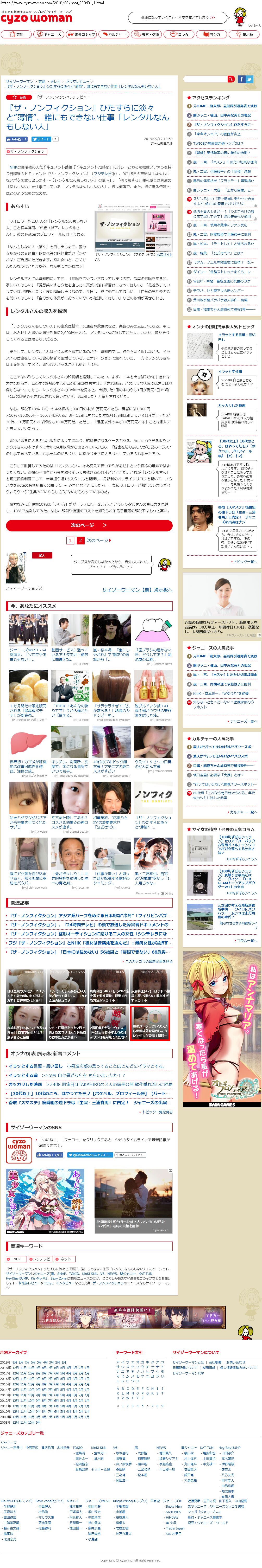
Task: Tap the フジテレビ related keyword tag
Action: click(x=40, y=1258)
